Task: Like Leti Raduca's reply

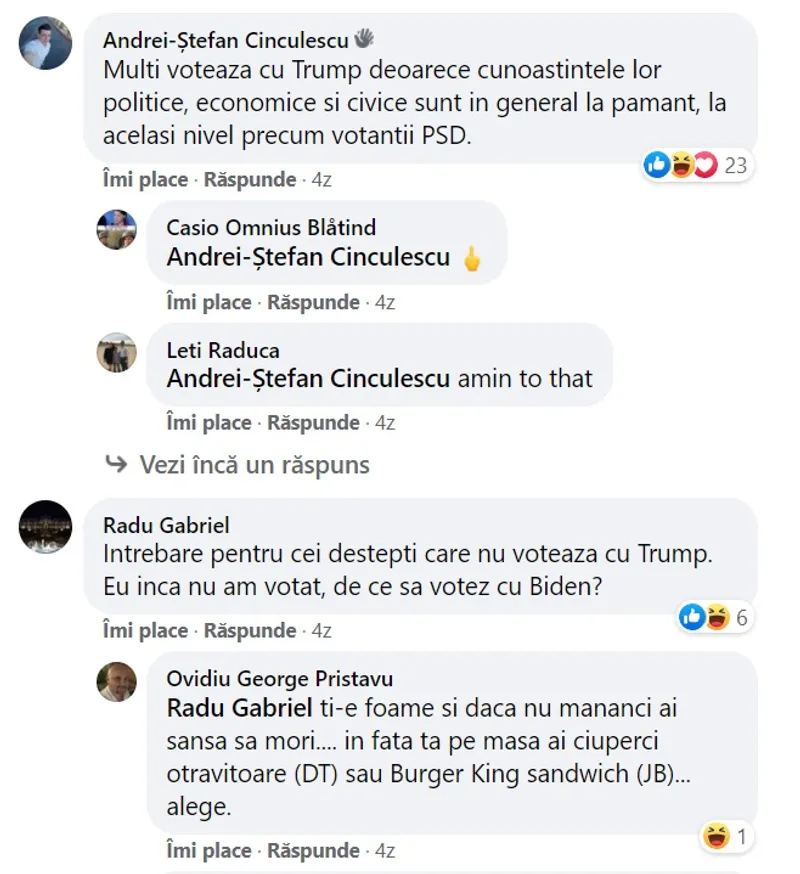Action: (x=209, y=423)
